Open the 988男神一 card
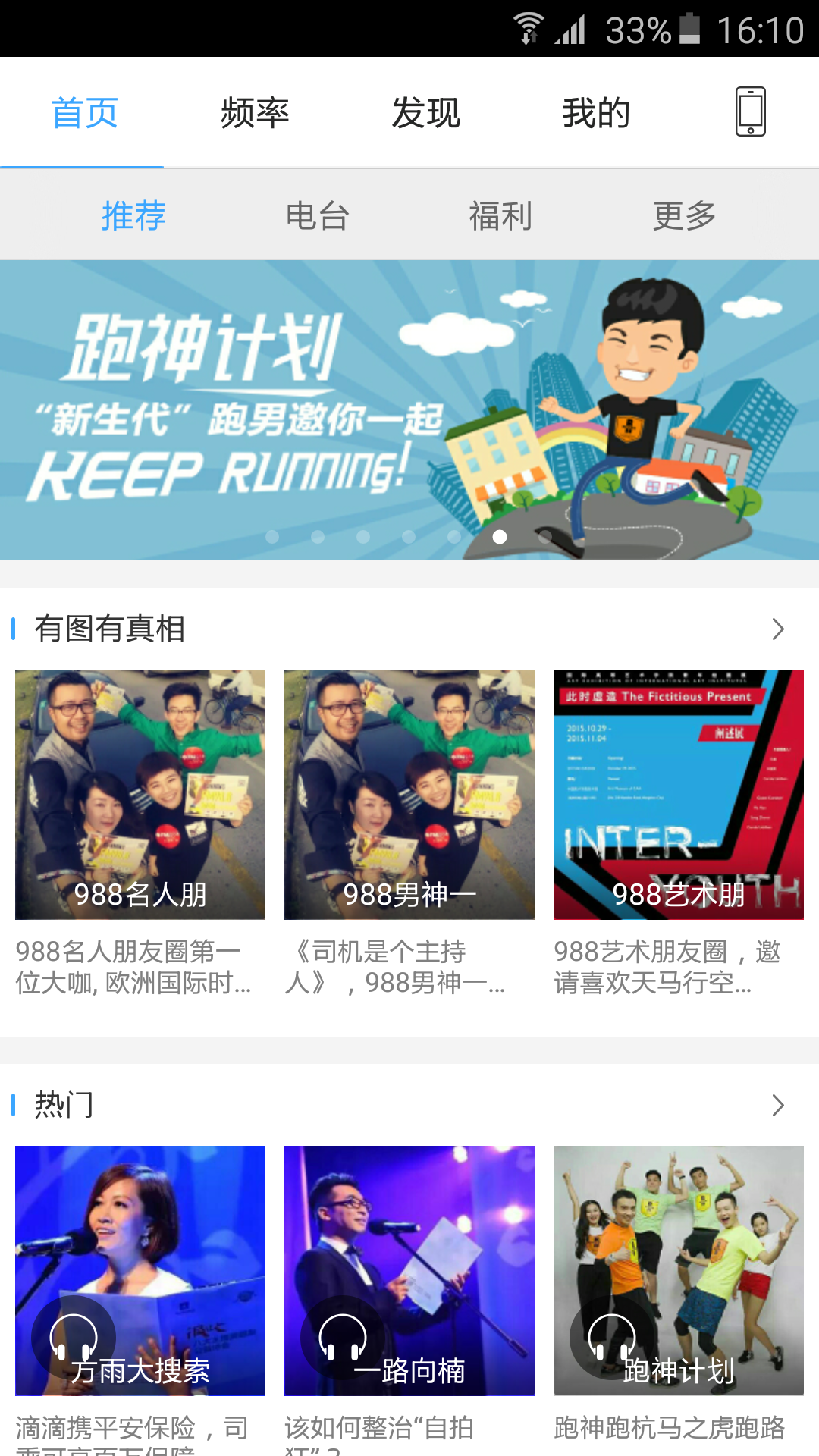 409,794
